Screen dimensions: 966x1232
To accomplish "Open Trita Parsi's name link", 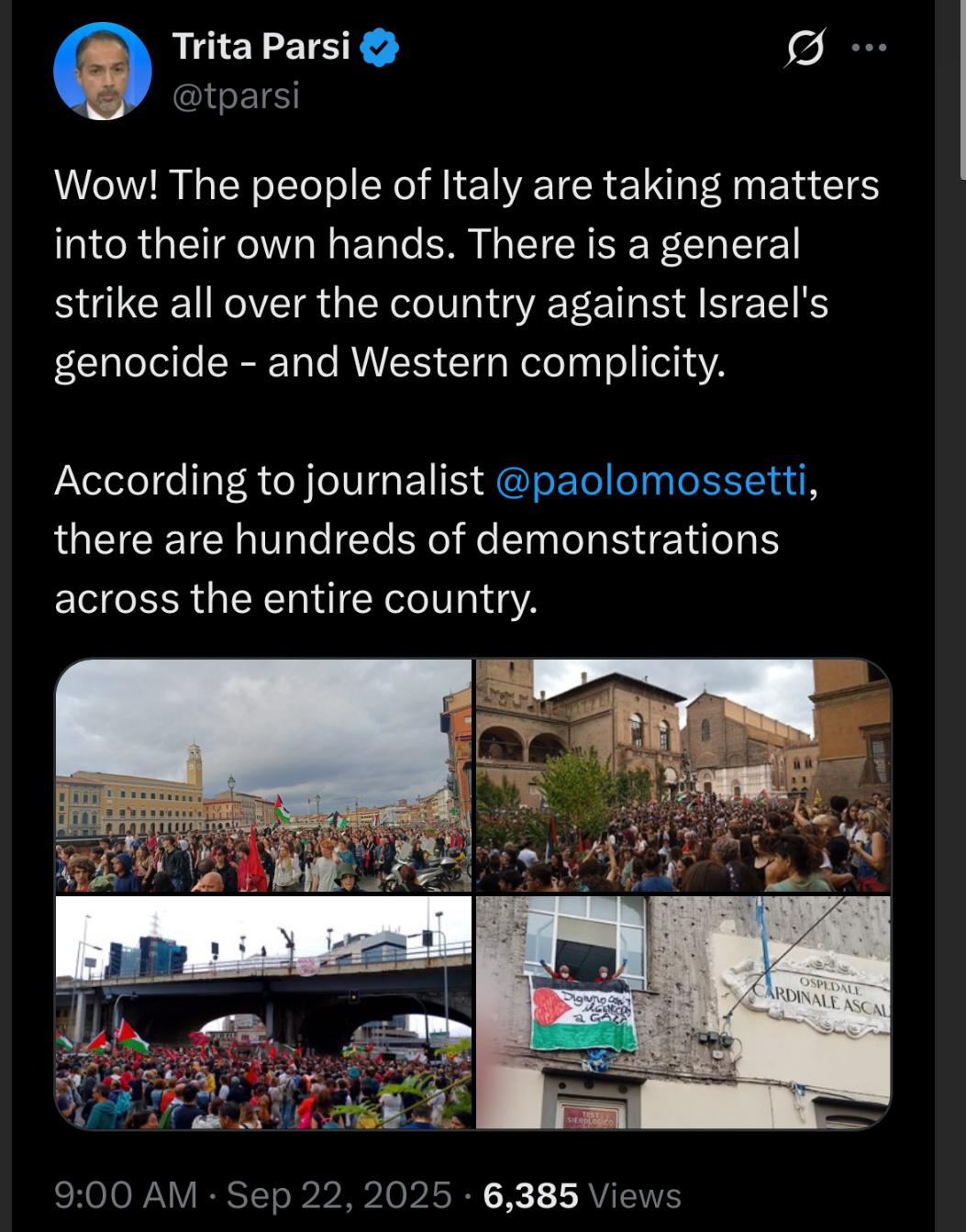I will (x=262, y=46).
